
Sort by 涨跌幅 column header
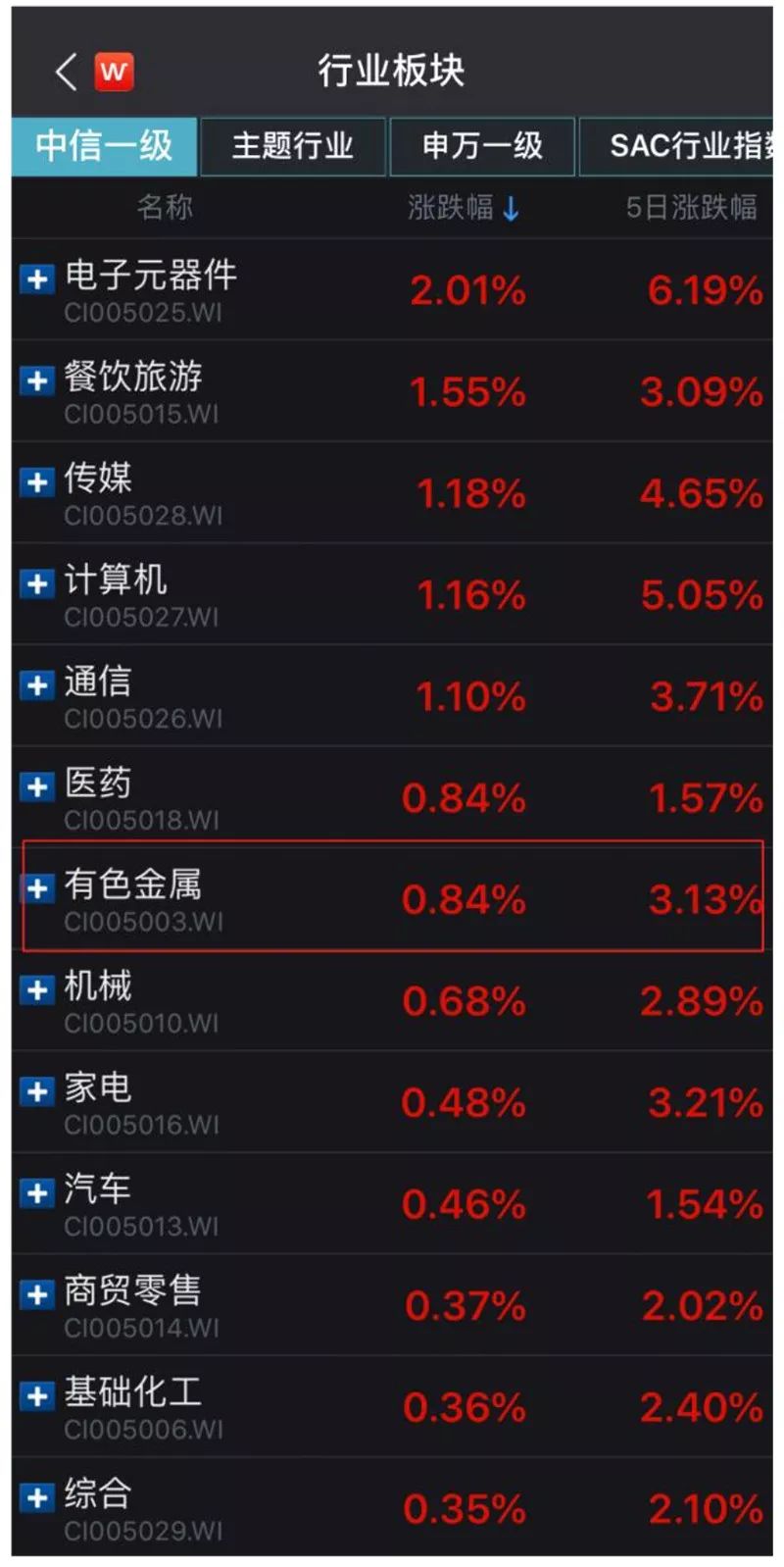tap(463, 207)
